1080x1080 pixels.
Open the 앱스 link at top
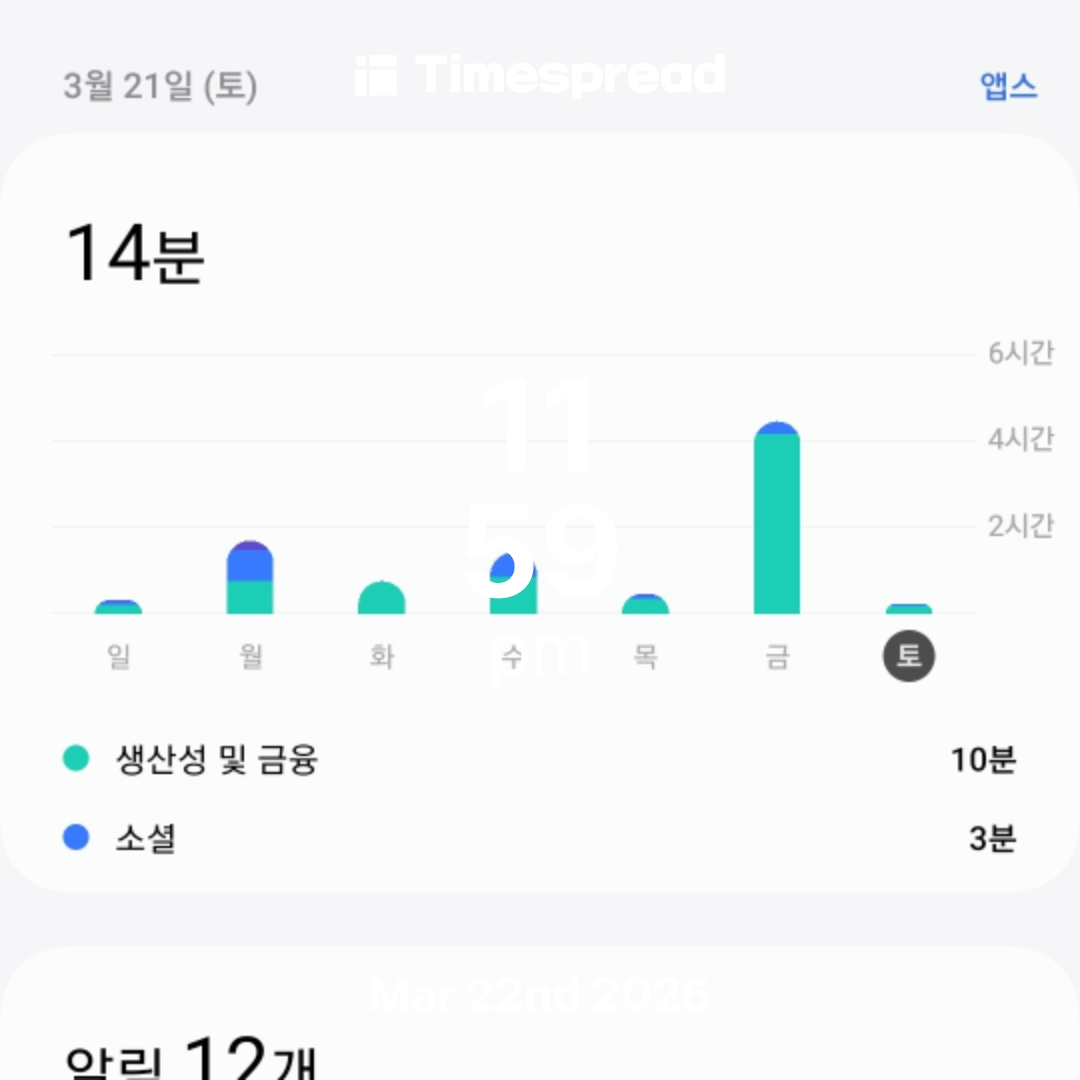(1008, 86)
